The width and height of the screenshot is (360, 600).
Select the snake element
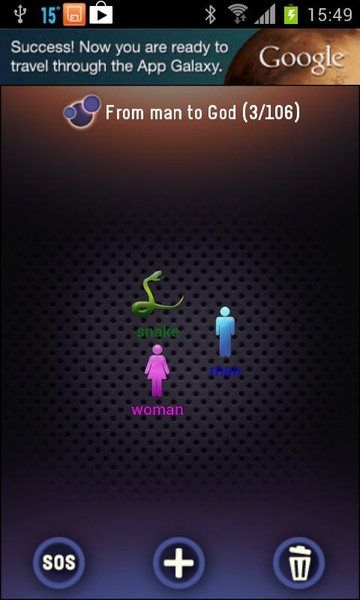tap(157, 304)
